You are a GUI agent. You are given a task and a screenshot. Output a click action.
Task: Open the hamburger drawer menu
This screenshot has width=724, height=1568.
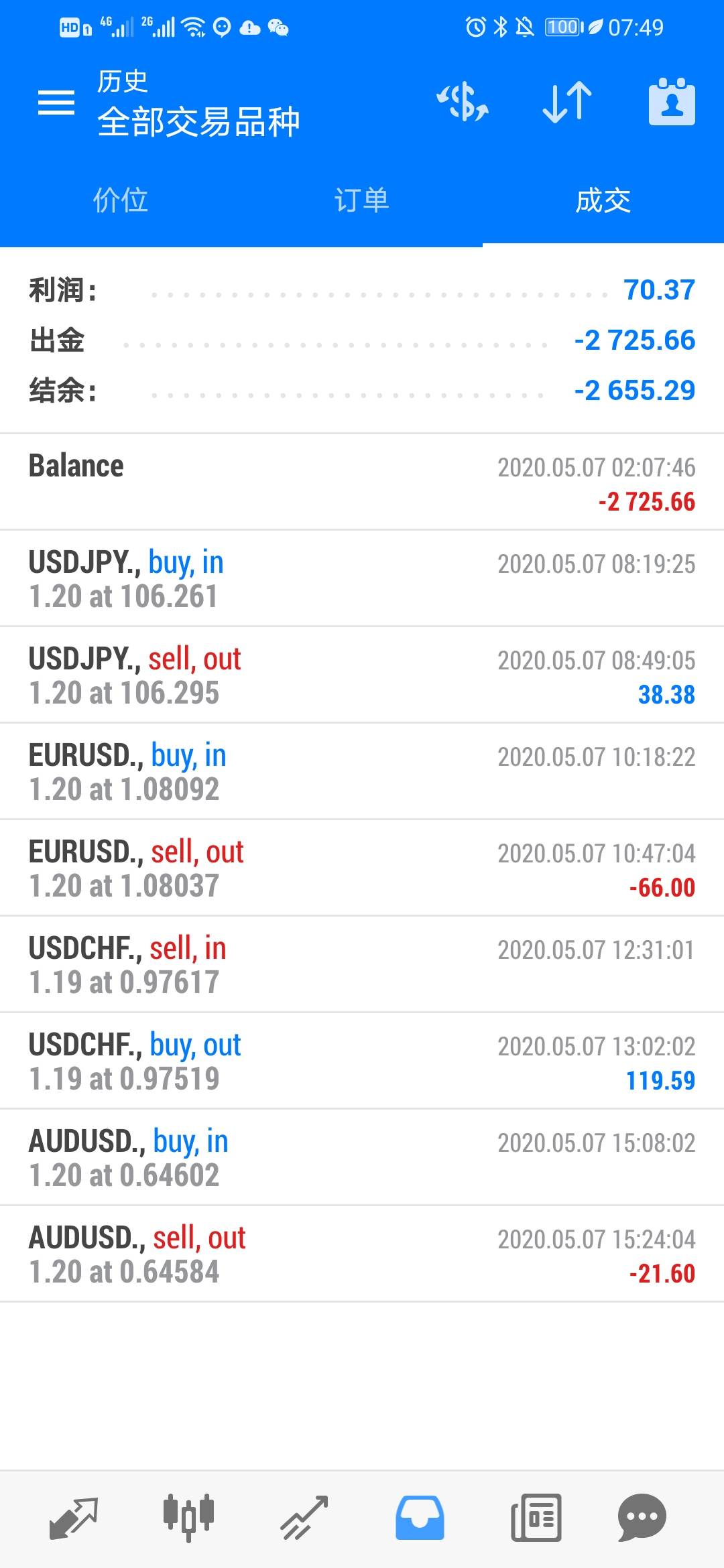pos(56,103)
